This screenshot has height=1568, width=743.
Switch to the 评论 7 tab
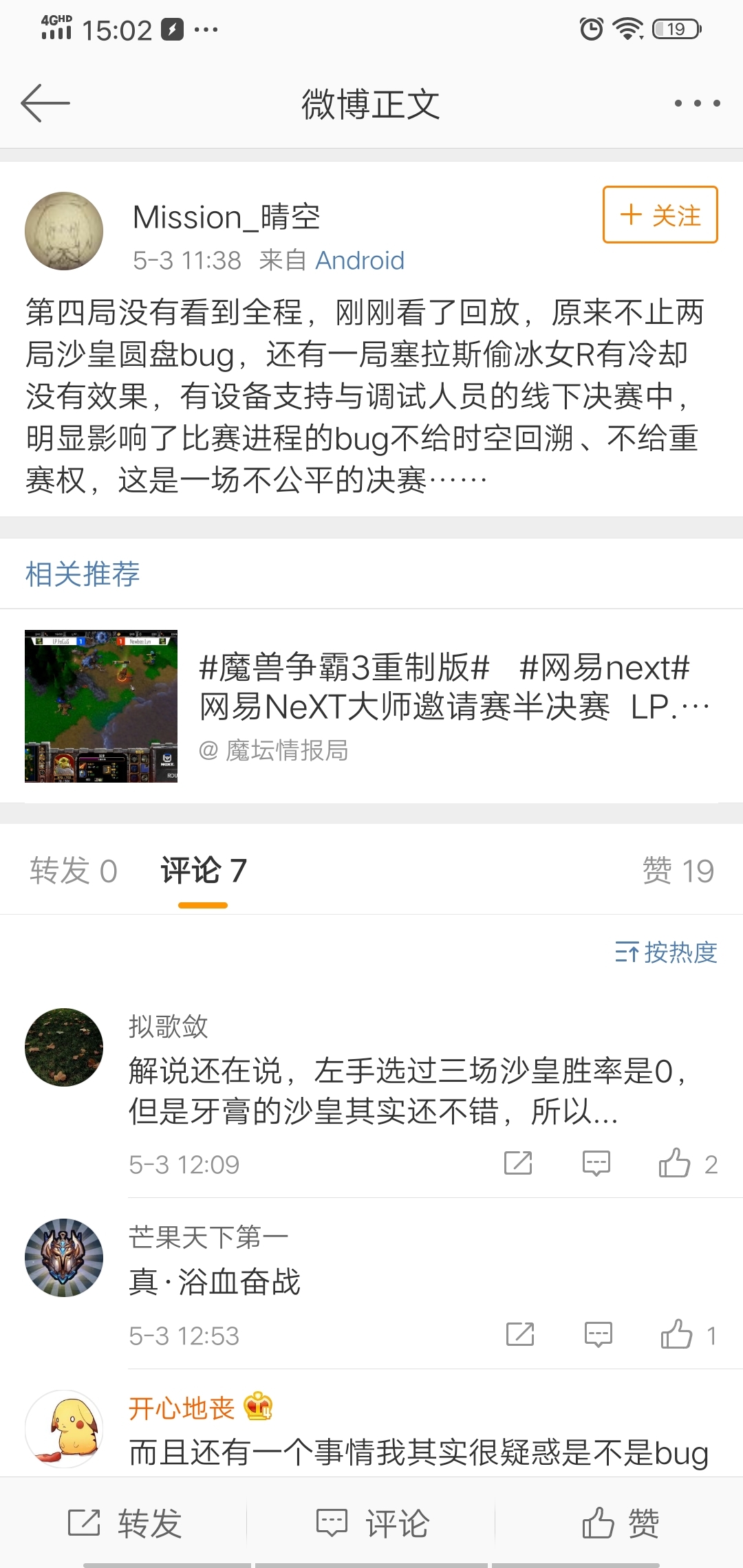(204, 871)
